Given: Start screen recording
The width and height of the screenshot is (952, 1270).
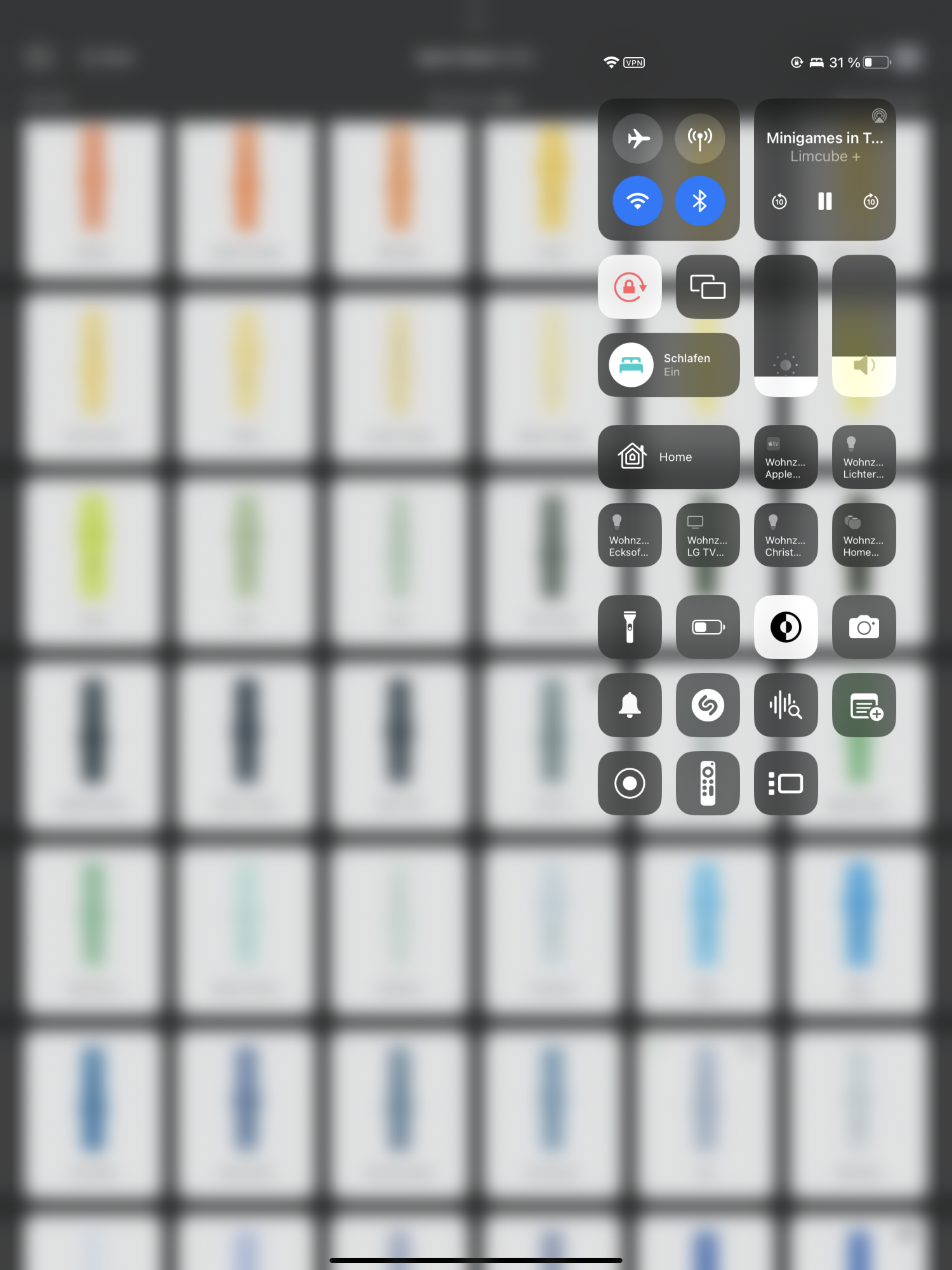Looking at the screenshot, I should tap(630, 784).
